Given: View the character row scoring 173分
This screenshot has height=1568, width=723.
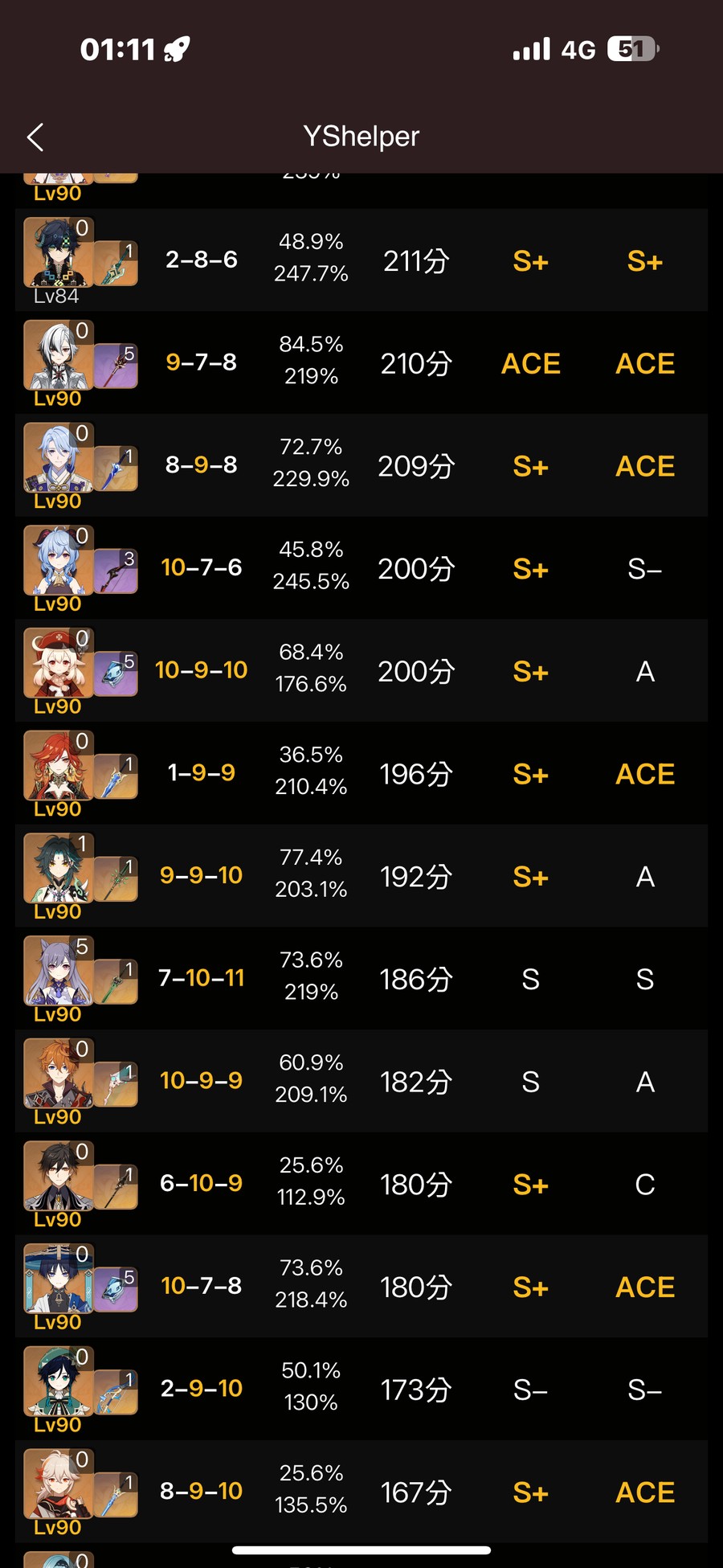Looking at the screenshot, I should pos(361,1389).
